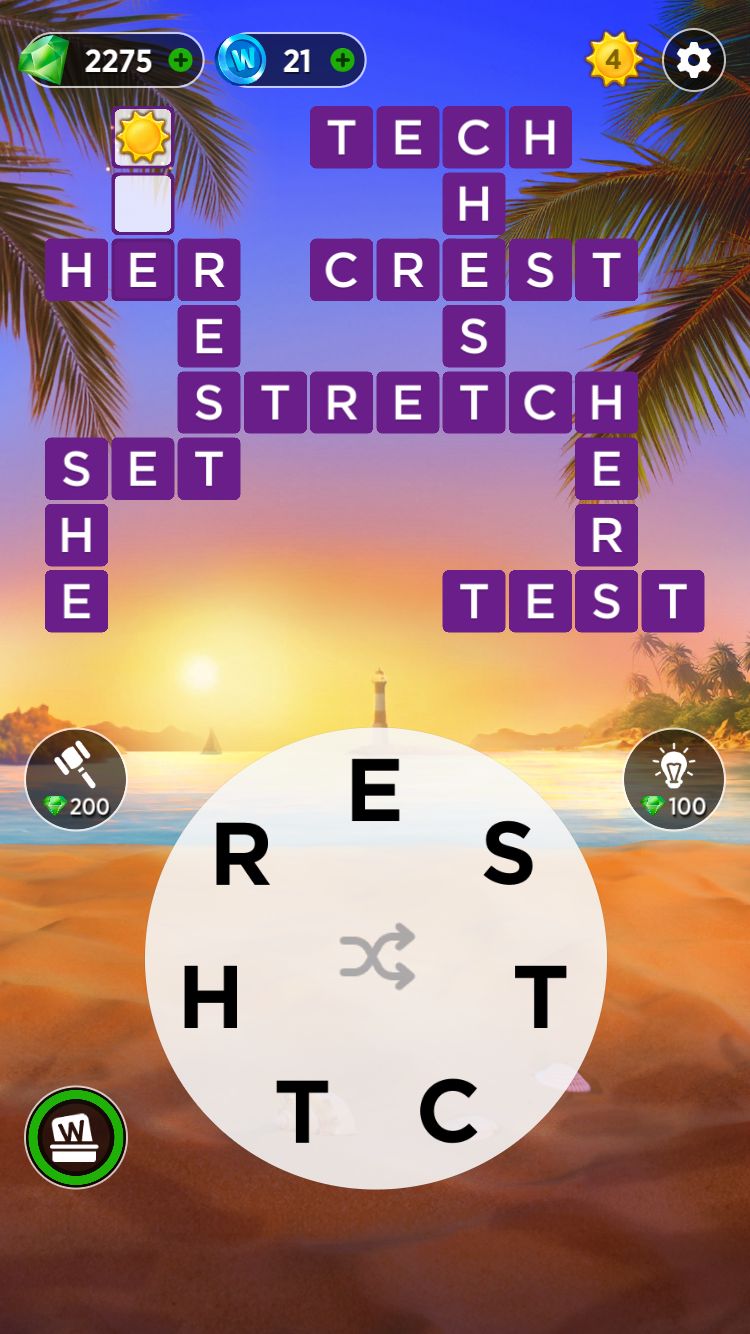Select letter H in the wheel

point(211,997)
